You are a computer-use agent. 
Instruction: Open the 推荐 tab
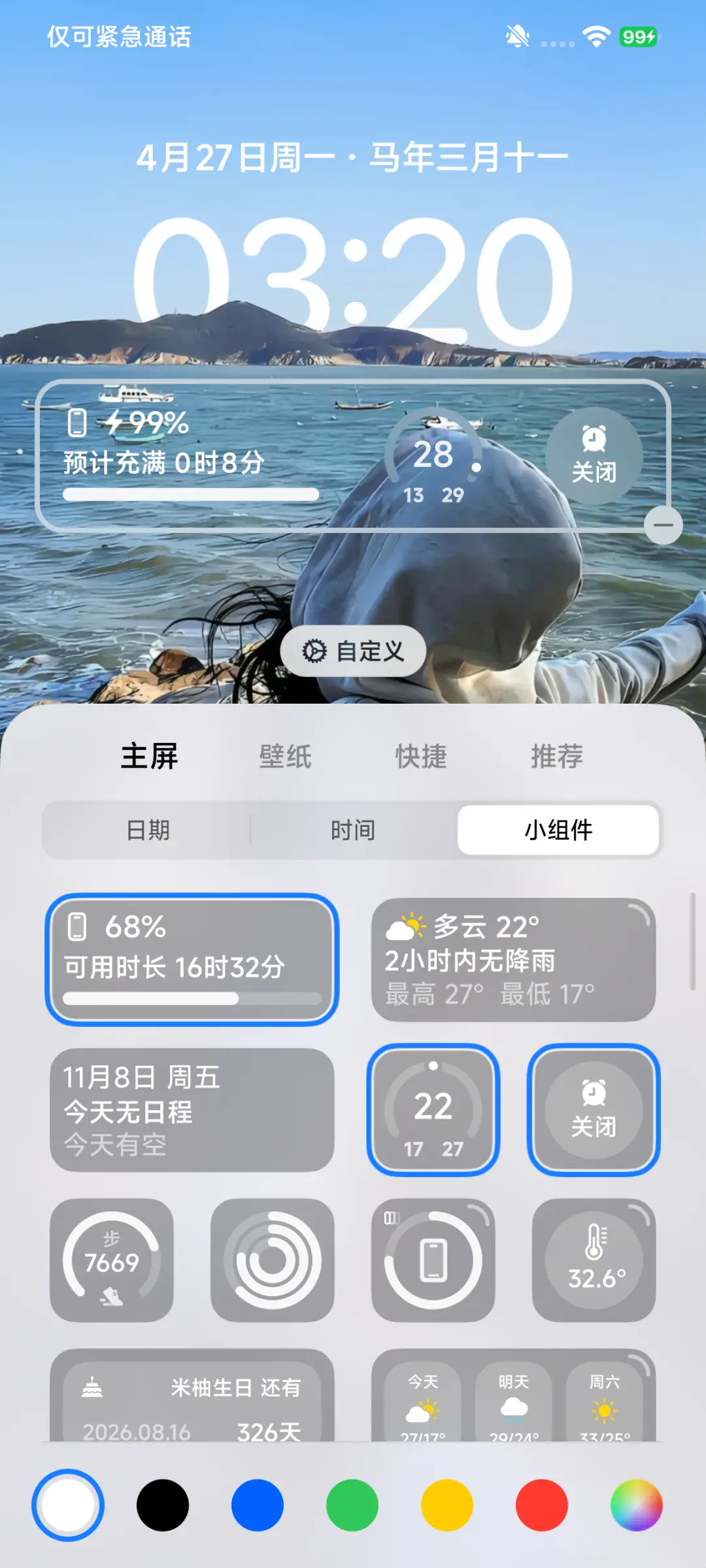point(557,756)
